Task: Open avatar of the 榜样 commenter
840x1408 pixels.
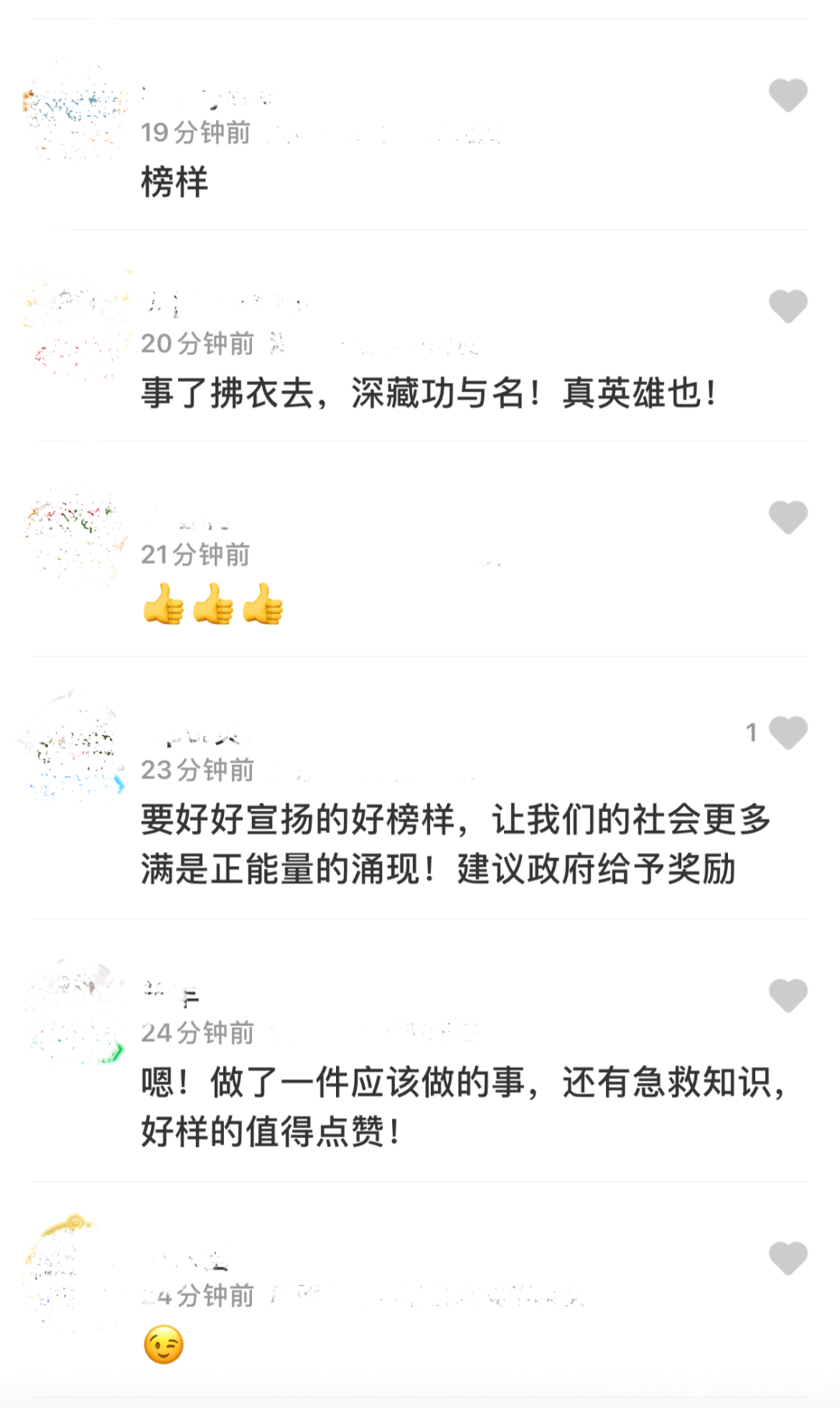Action: click(x=75, y=113)
